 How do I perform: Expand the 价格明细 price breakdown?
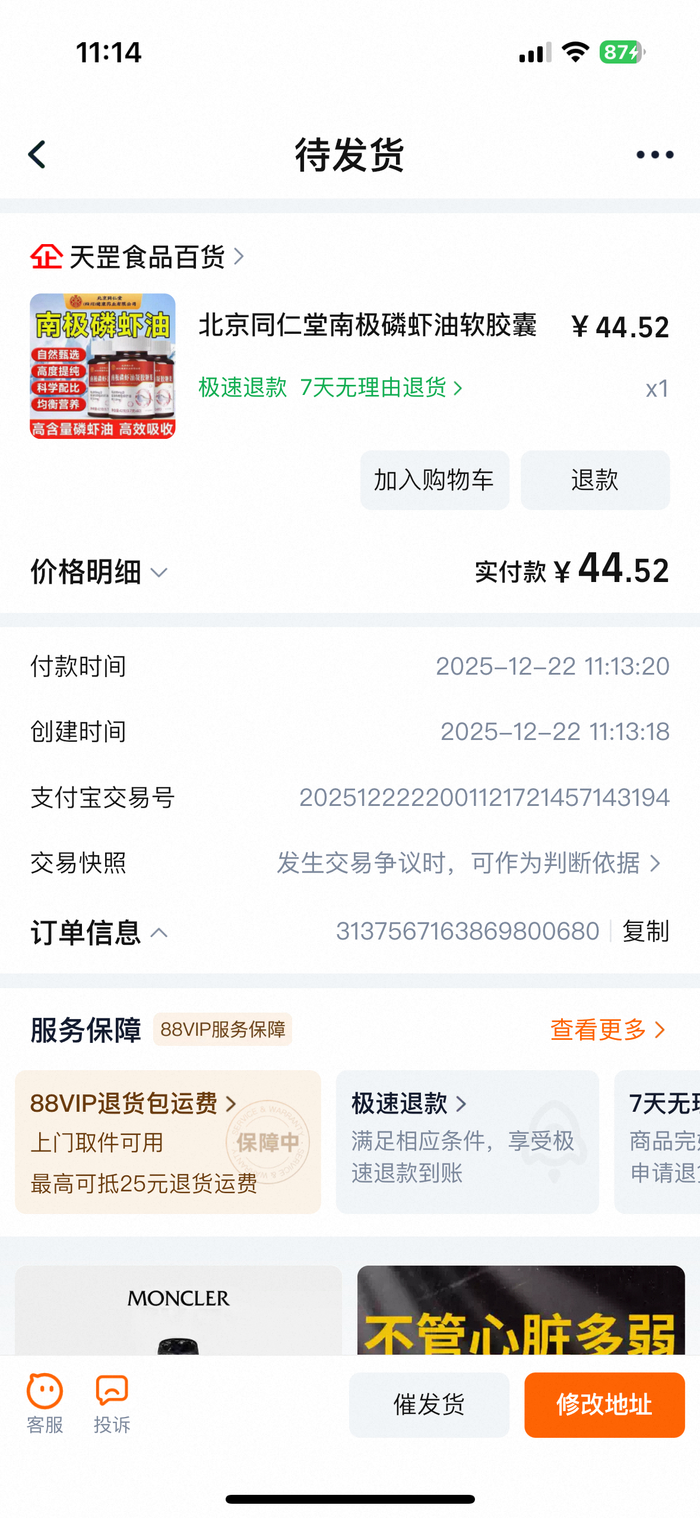pos(99,572)
